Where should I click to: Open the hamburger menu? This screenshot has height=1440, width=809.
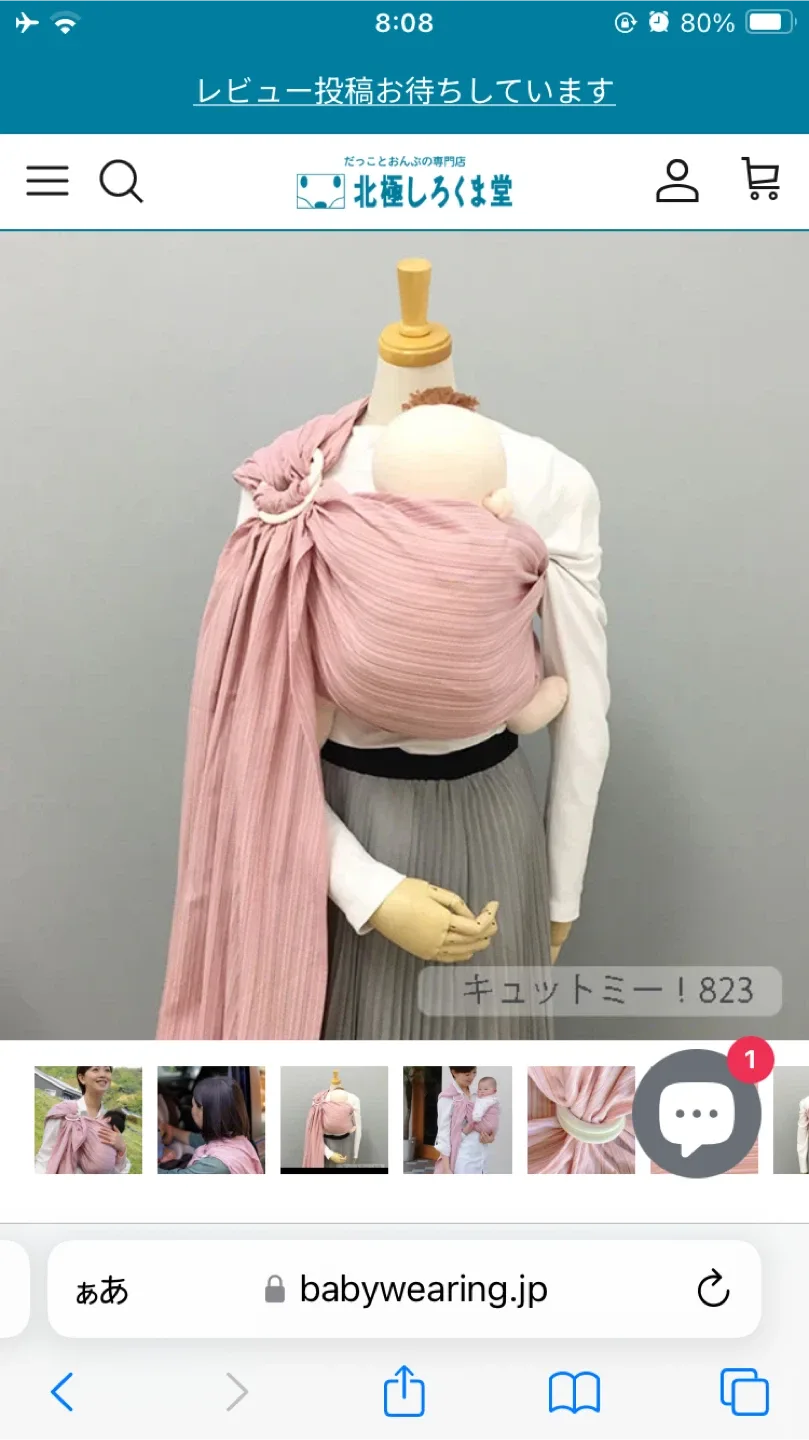[x=47, y=181]
